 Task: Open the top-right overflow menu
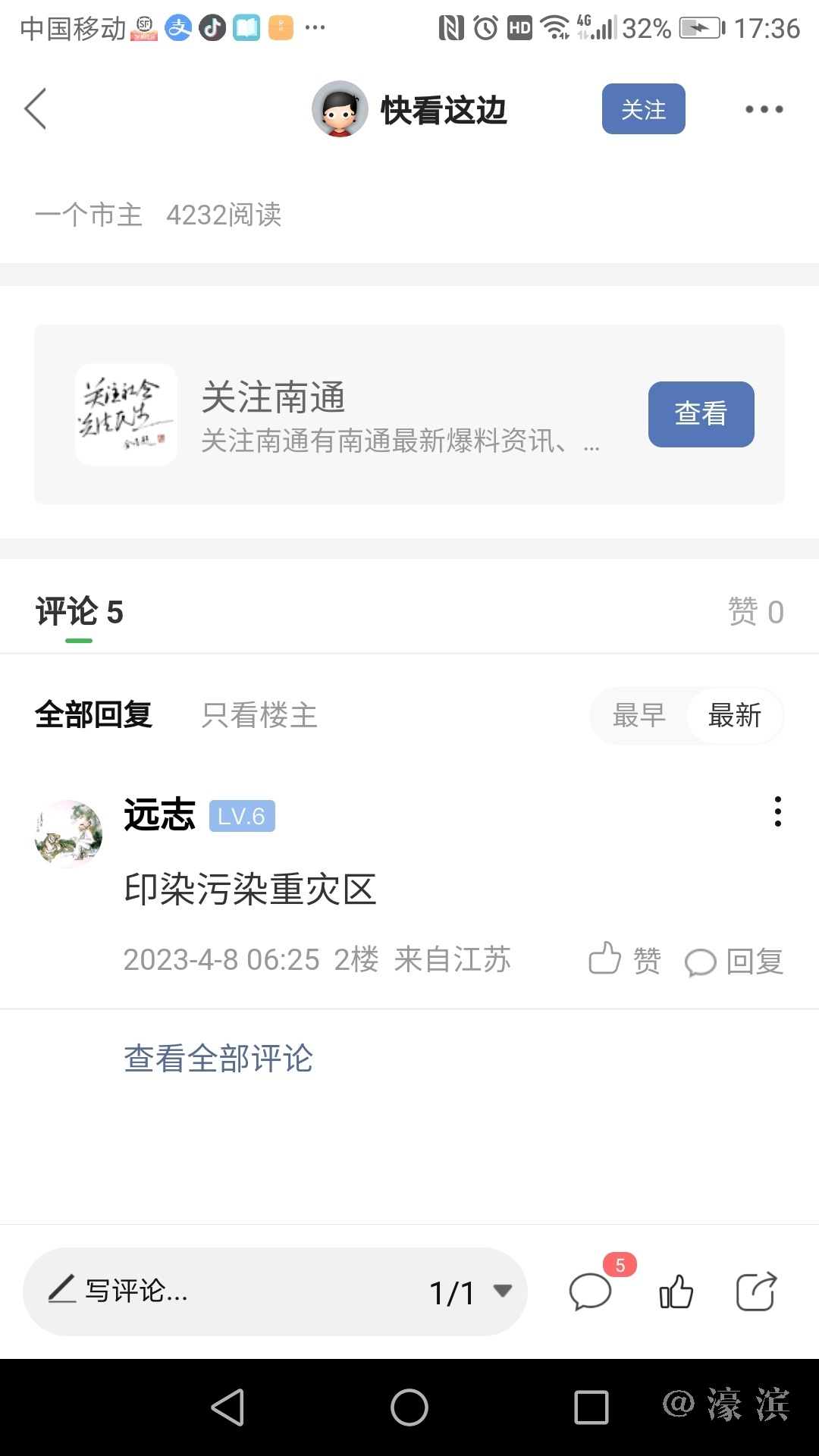(x=763, y=109)
